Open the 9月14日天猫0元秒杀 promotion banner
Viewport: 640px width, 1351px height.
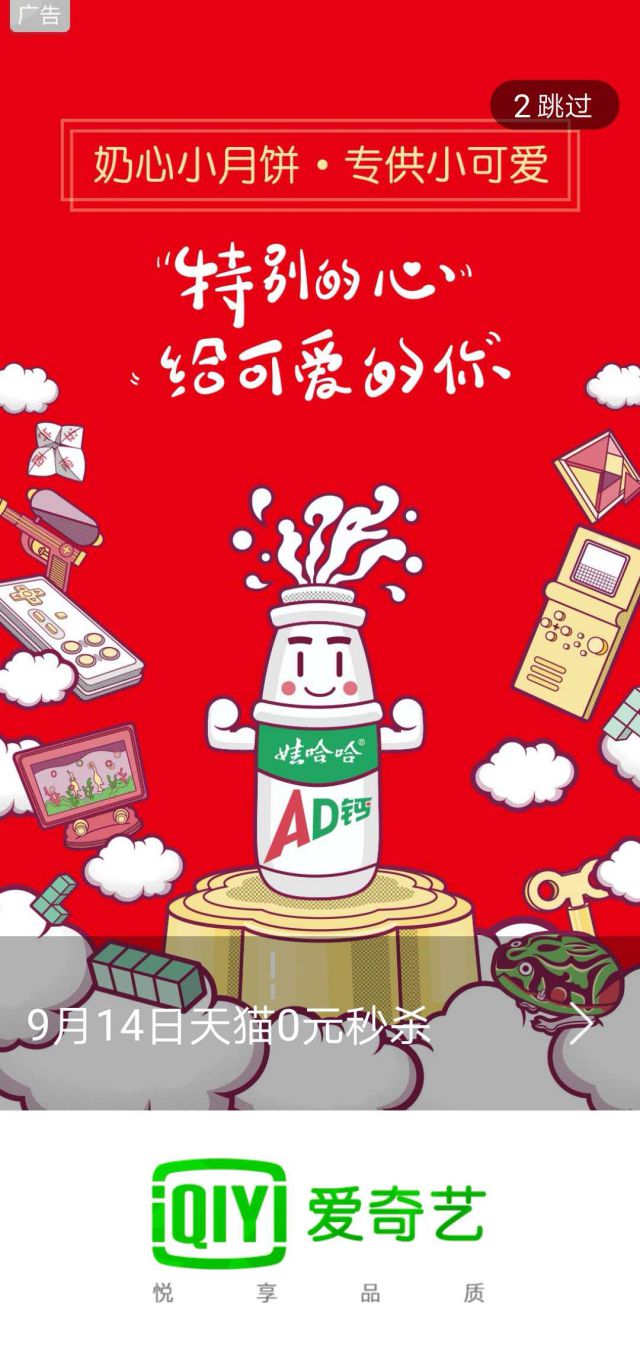[x=310, y=1025]
